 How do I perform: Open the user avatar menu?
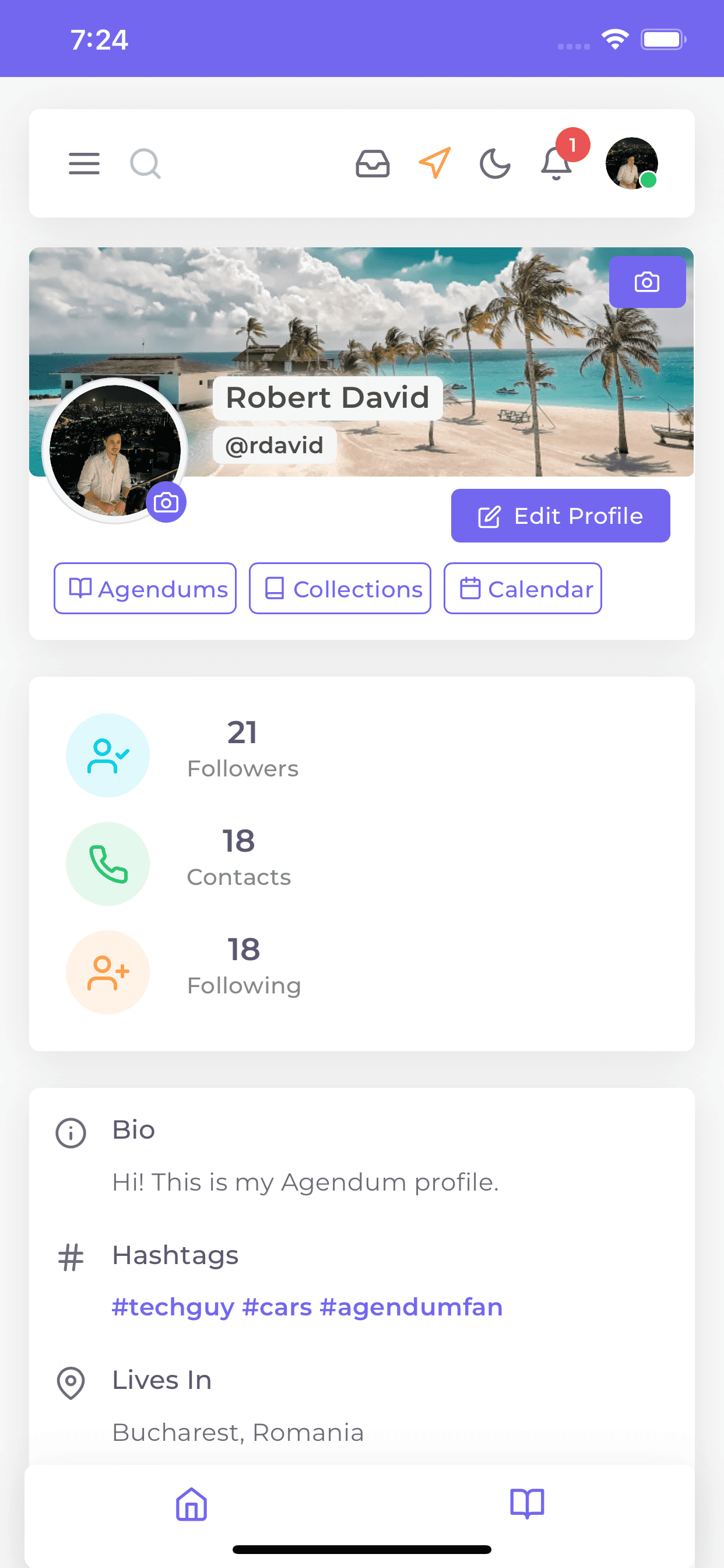pyautogui.click(x=631, y=163)
